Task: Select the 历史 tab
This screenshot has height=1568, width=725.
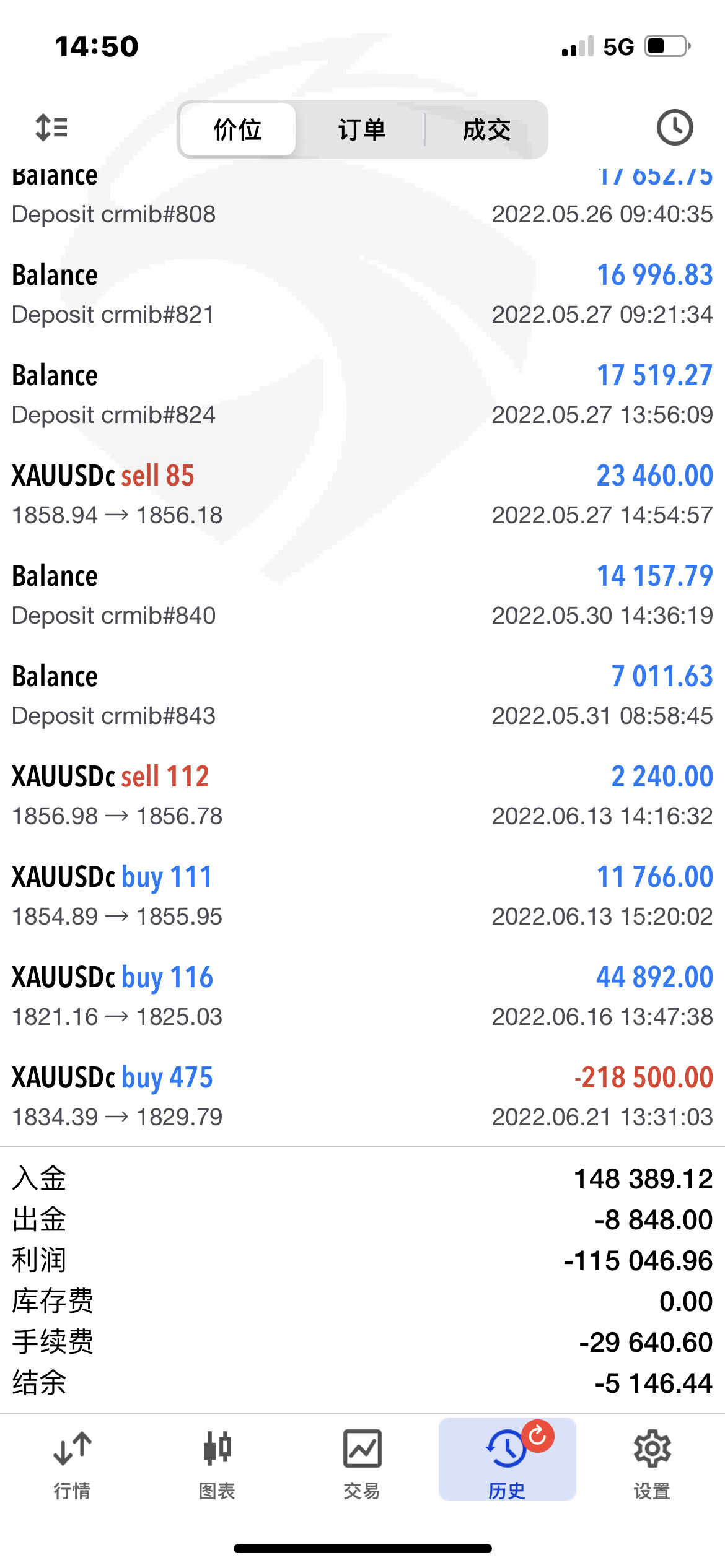Action: pos(507,1460)
